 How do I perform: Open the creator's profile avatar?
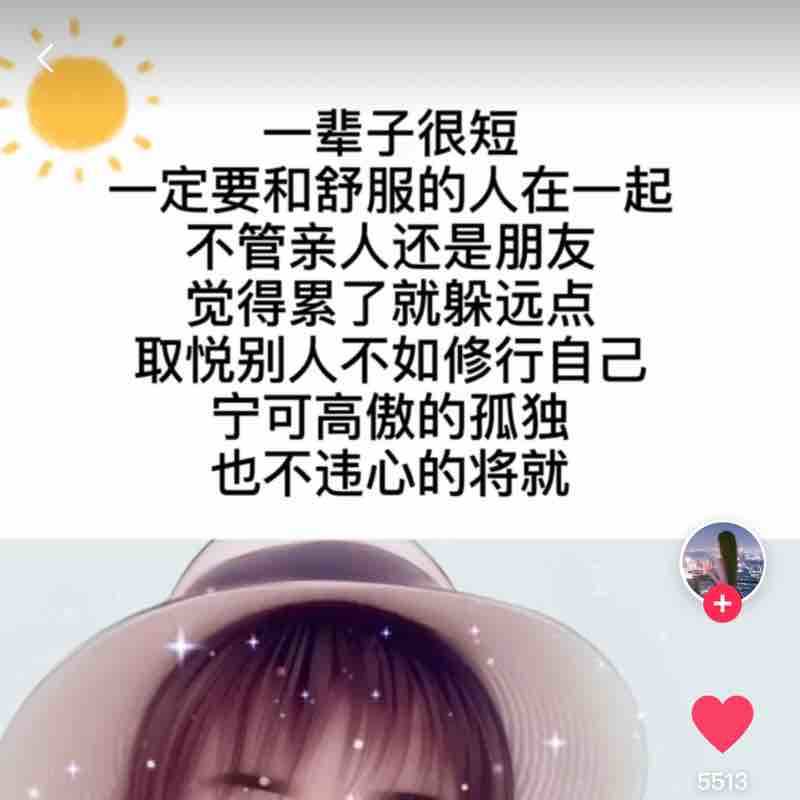tap(722, 560)
